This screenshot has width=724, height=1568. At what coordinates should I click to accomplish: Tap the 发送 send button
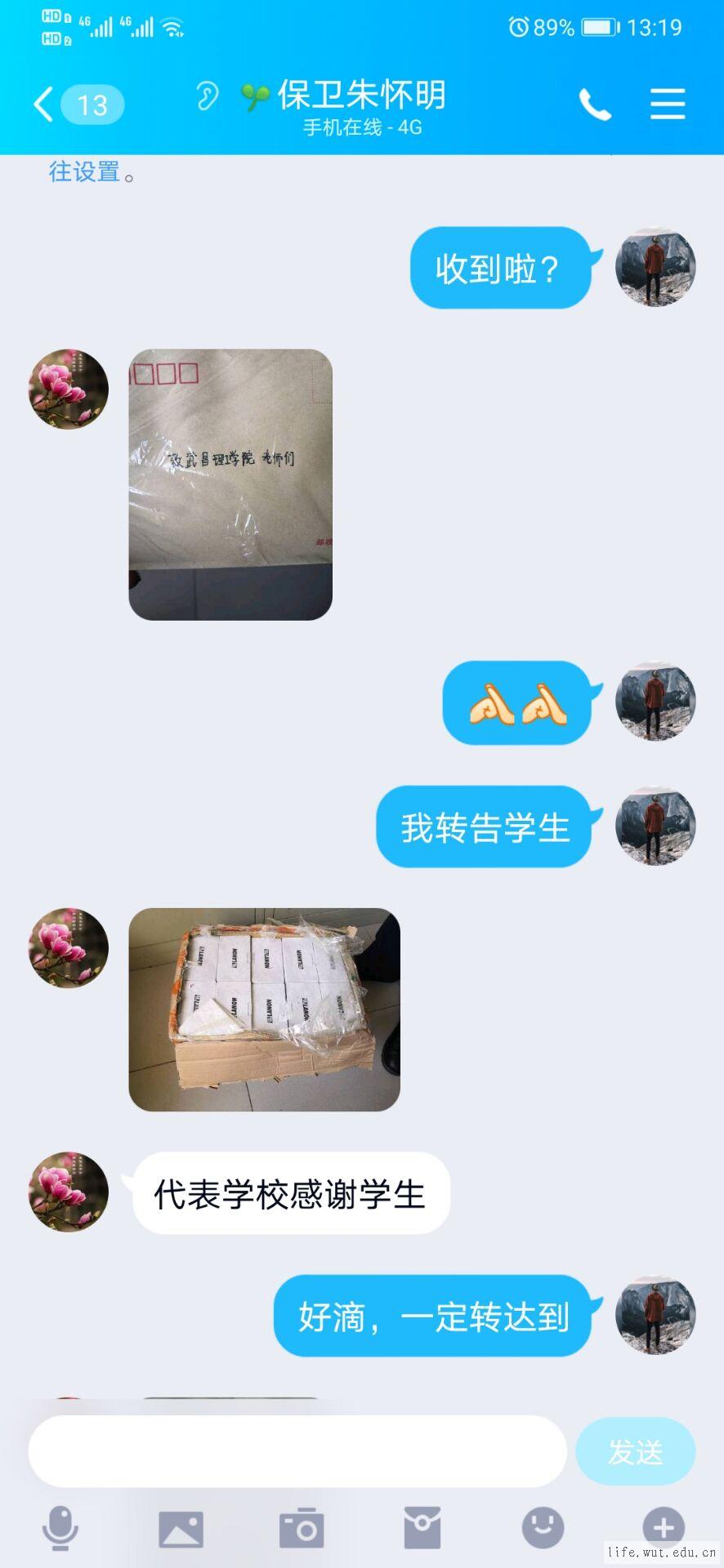(635, 1451)
